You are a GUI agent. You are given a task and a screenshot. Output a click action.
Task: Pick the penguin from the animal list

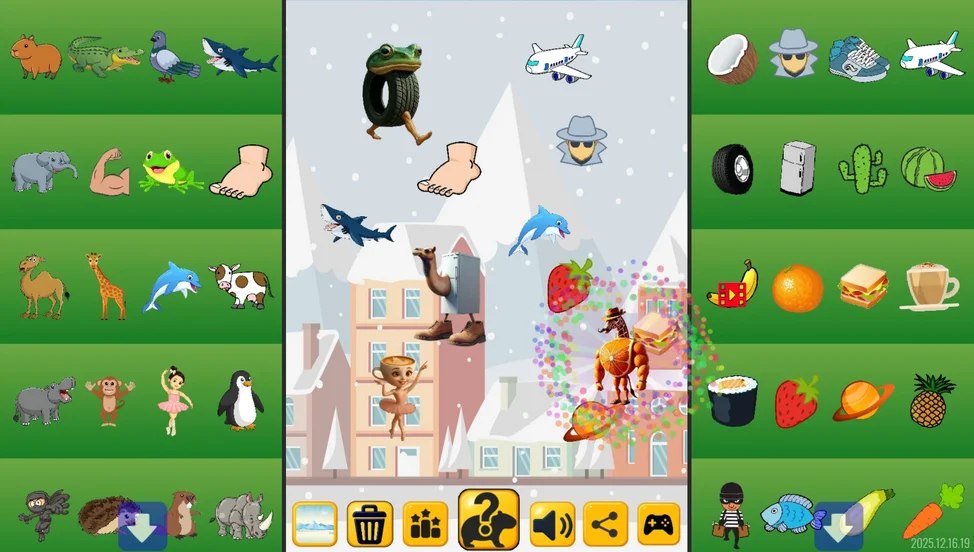[x=240, y=400]
